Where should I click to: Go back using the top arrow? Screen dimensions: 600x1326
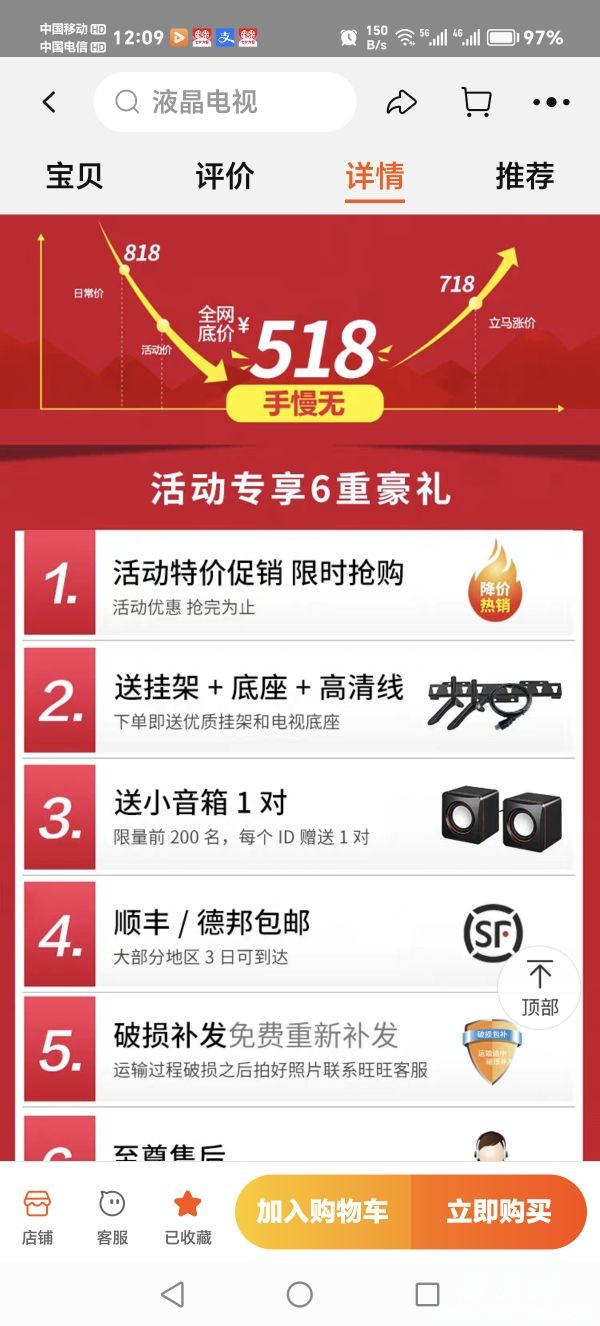pos(49,102)
